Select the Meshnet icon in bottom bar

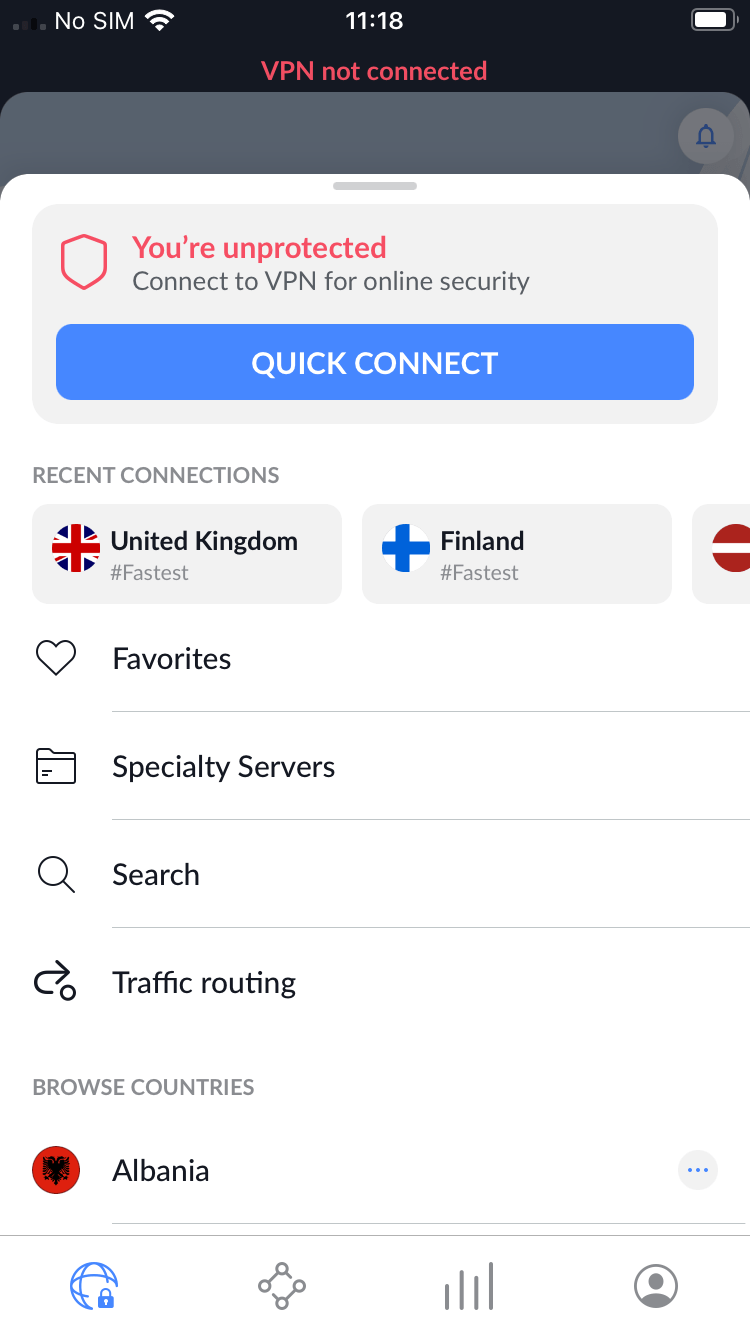point(281,1286)
